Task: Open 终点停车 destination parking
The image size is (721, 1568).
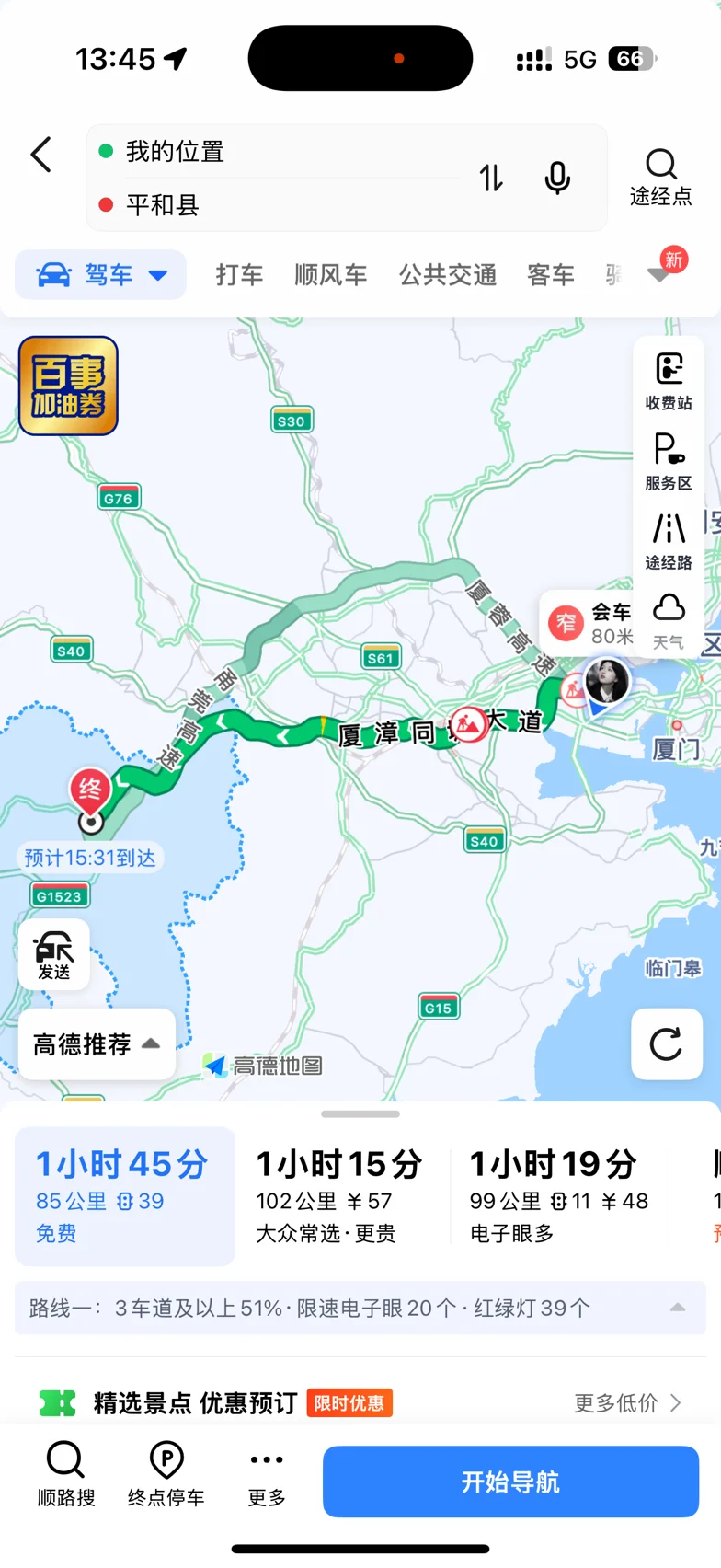Action: [x=166, y=1473]
